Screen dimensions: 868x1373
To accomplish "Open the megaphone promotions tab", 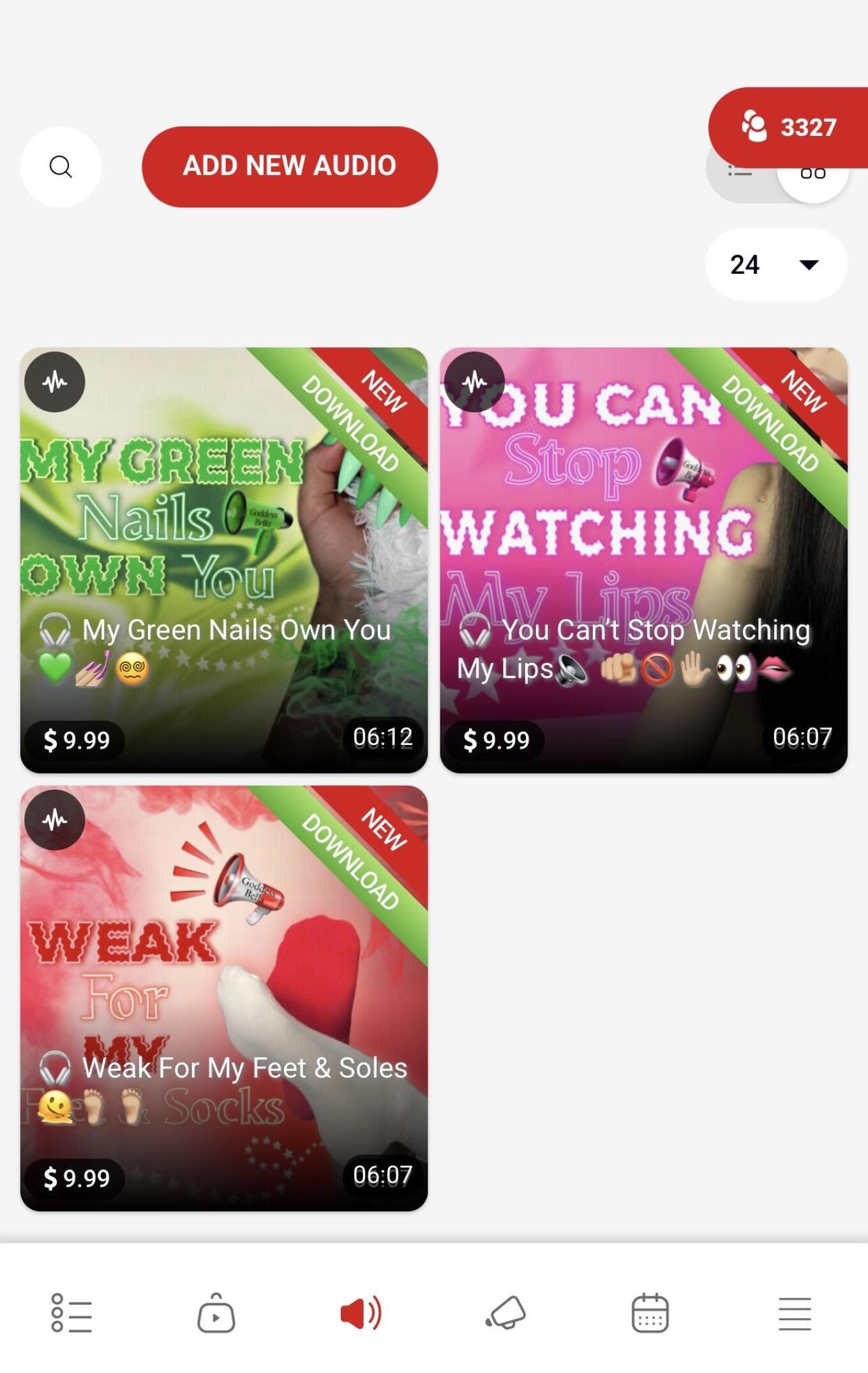I will coord(505,1313).
